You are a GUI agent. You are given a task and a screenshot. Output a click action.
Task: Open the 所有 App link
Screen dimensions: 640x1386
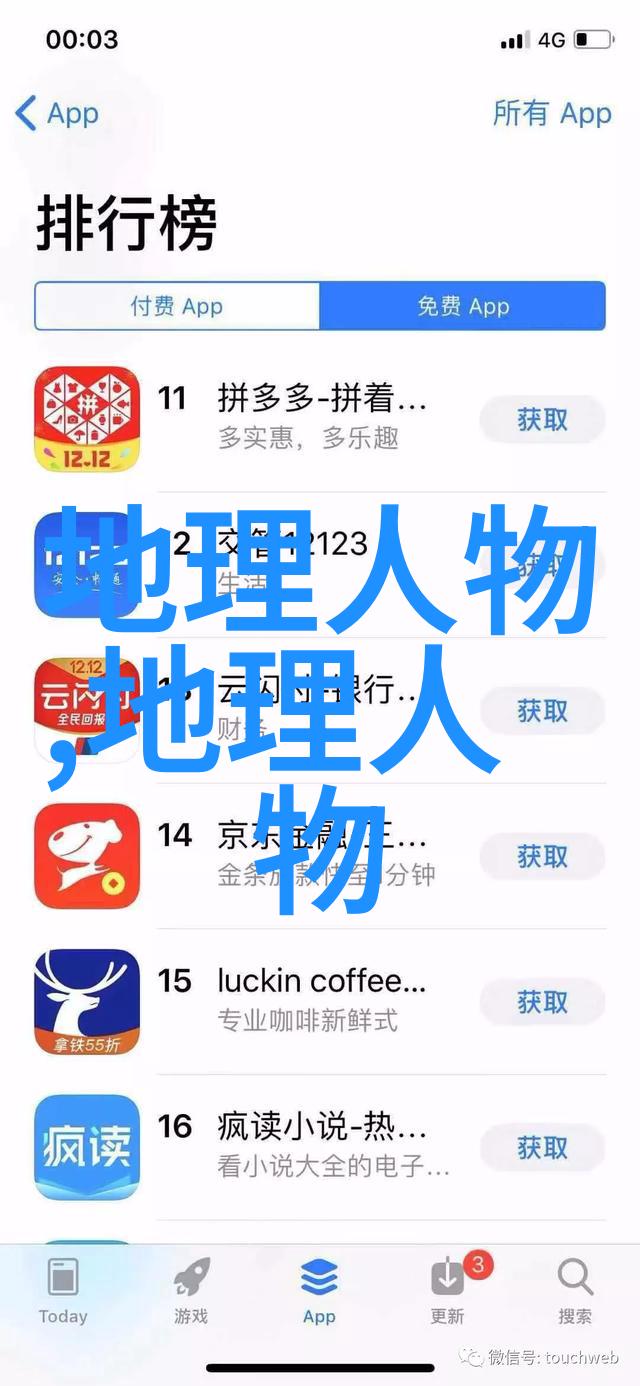click(x=551, y=113)
